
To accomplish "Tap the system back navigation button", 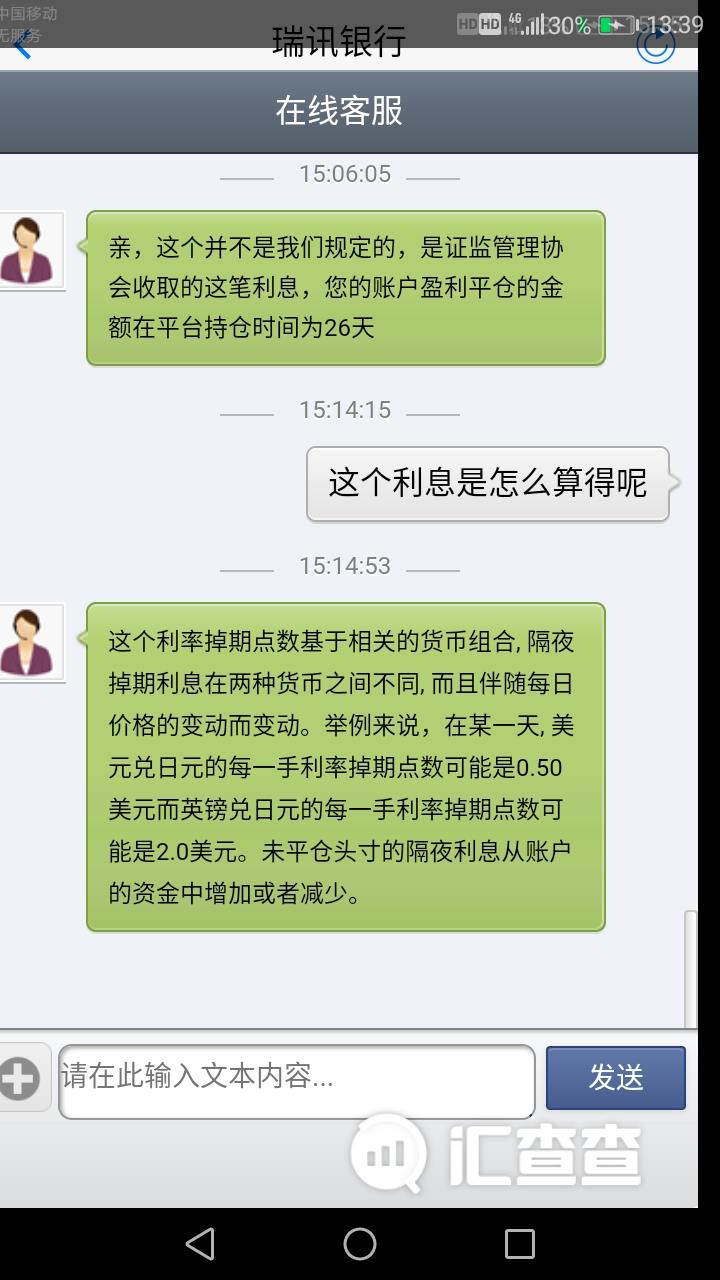I will (200, 1244).
